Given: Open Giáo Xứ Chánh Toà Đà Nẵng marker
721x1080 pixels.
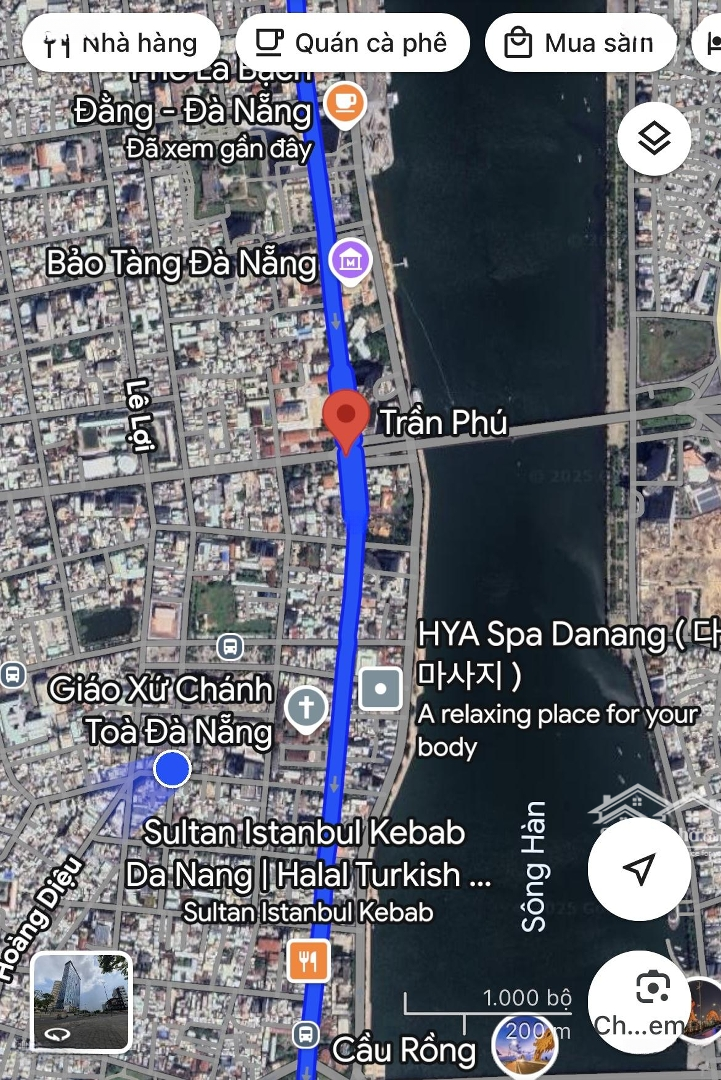Looking at the screenshot, I should [307, 708].
